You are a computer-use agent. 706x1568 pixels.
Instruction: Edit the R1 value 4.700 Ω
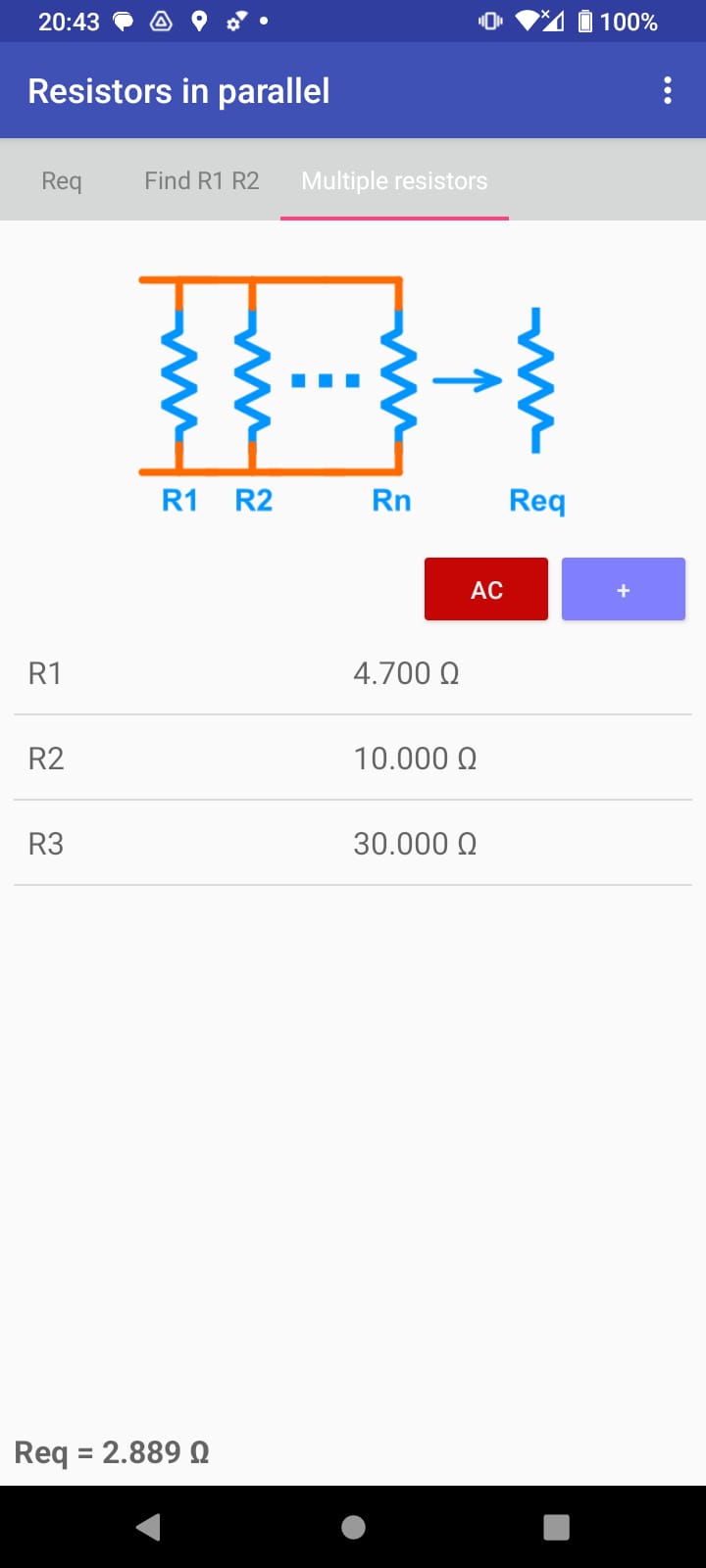406,673
